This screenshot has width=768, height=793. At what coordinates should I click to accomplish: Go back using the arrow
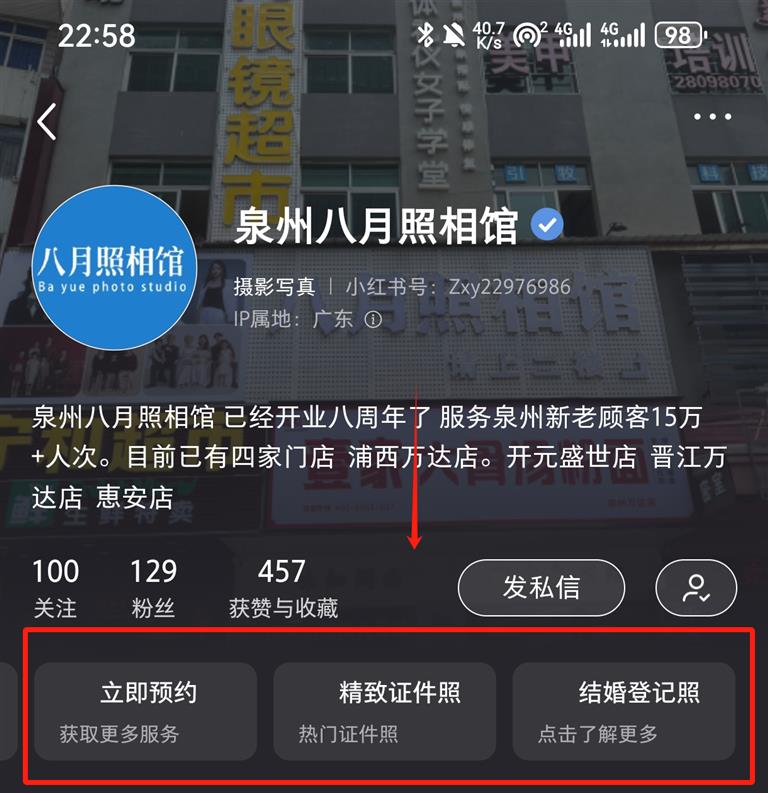click(x=46, y=121)
